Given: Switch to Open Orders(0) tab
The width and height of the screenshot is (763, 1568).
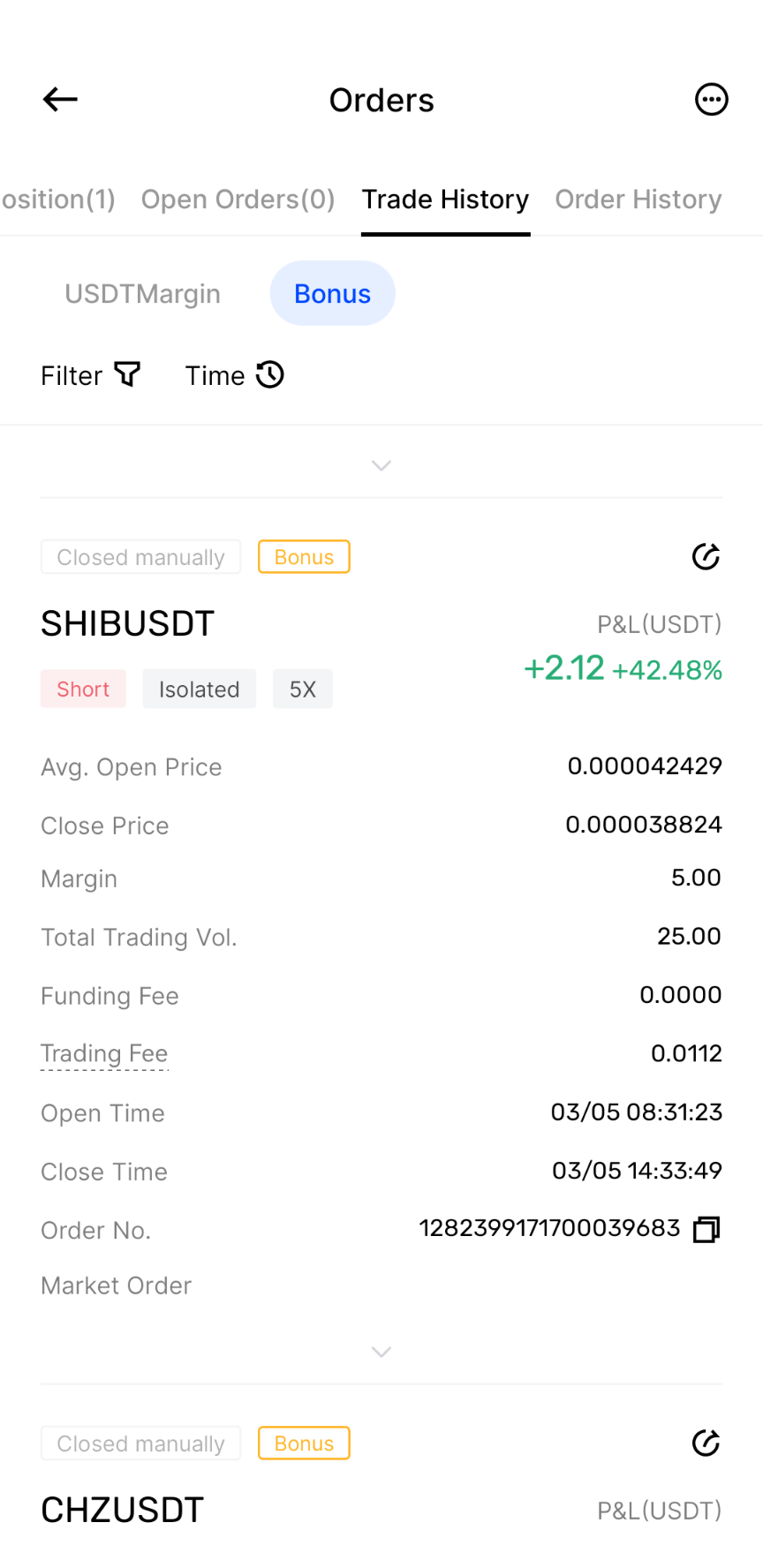Looking at the screenshot, I should 238,200.
